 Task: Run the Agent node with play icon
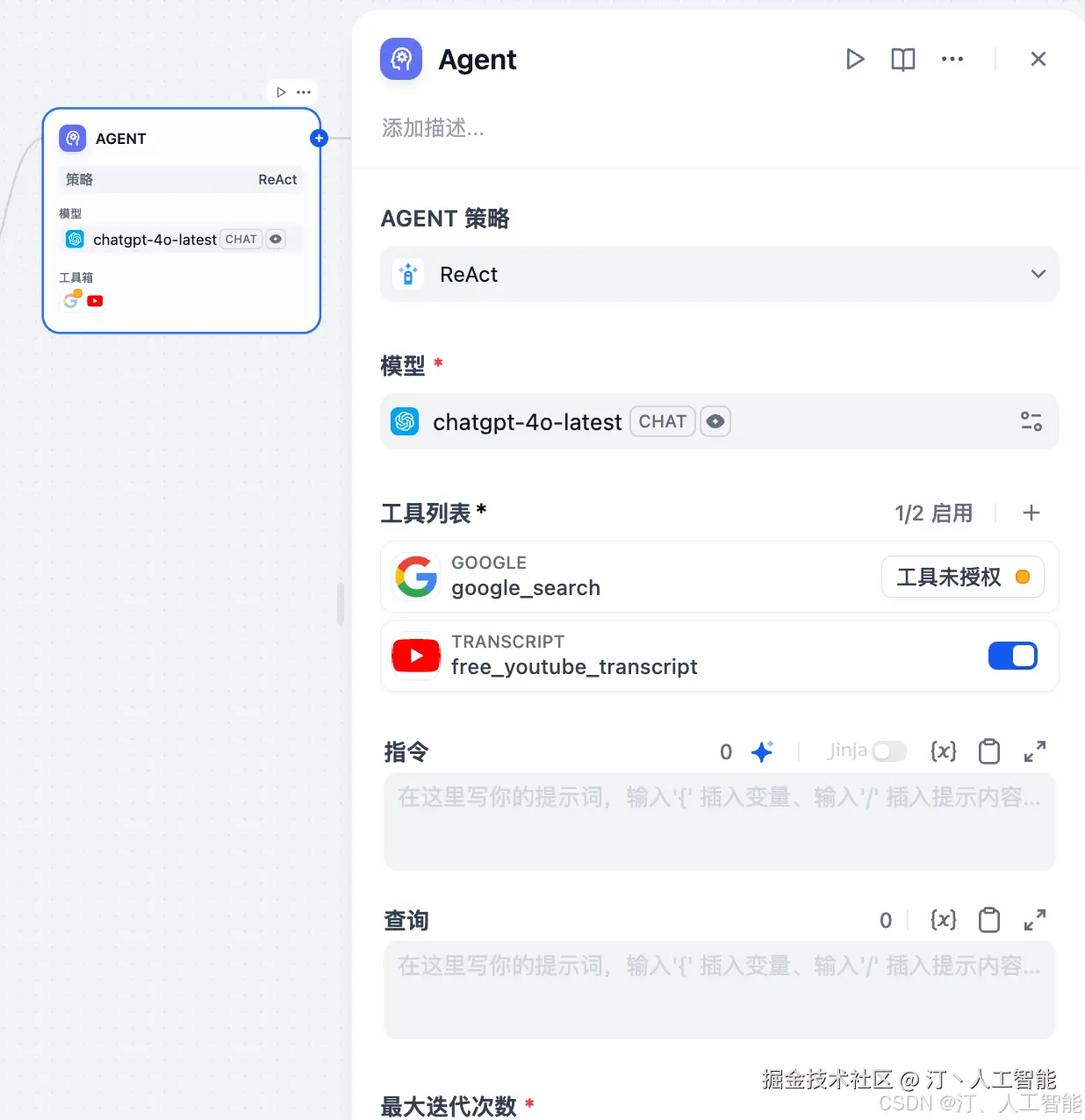coord(855,59)
